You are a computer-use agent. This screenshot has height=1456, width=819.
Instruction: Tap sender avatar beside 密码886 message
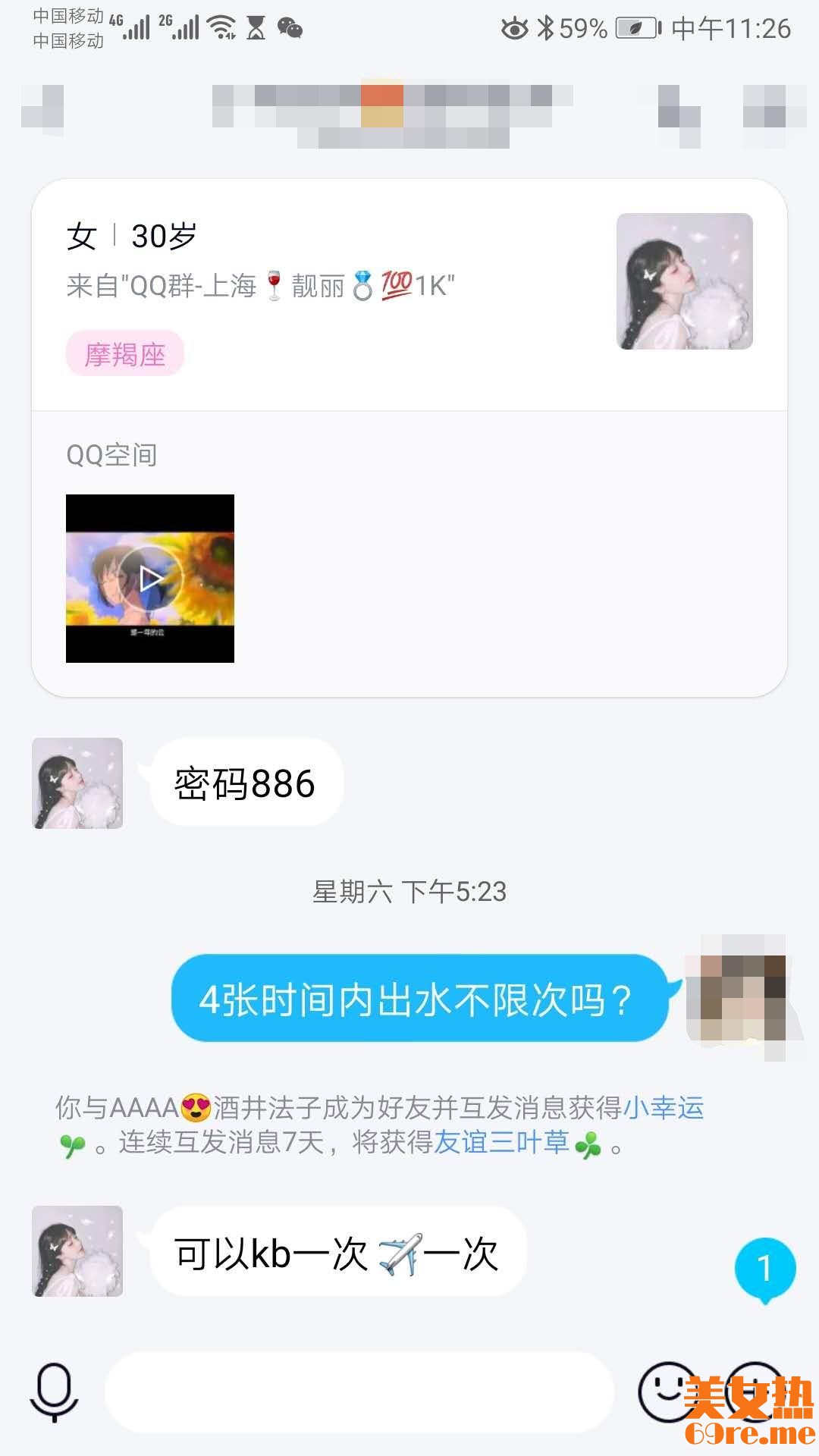click(77, 783)
